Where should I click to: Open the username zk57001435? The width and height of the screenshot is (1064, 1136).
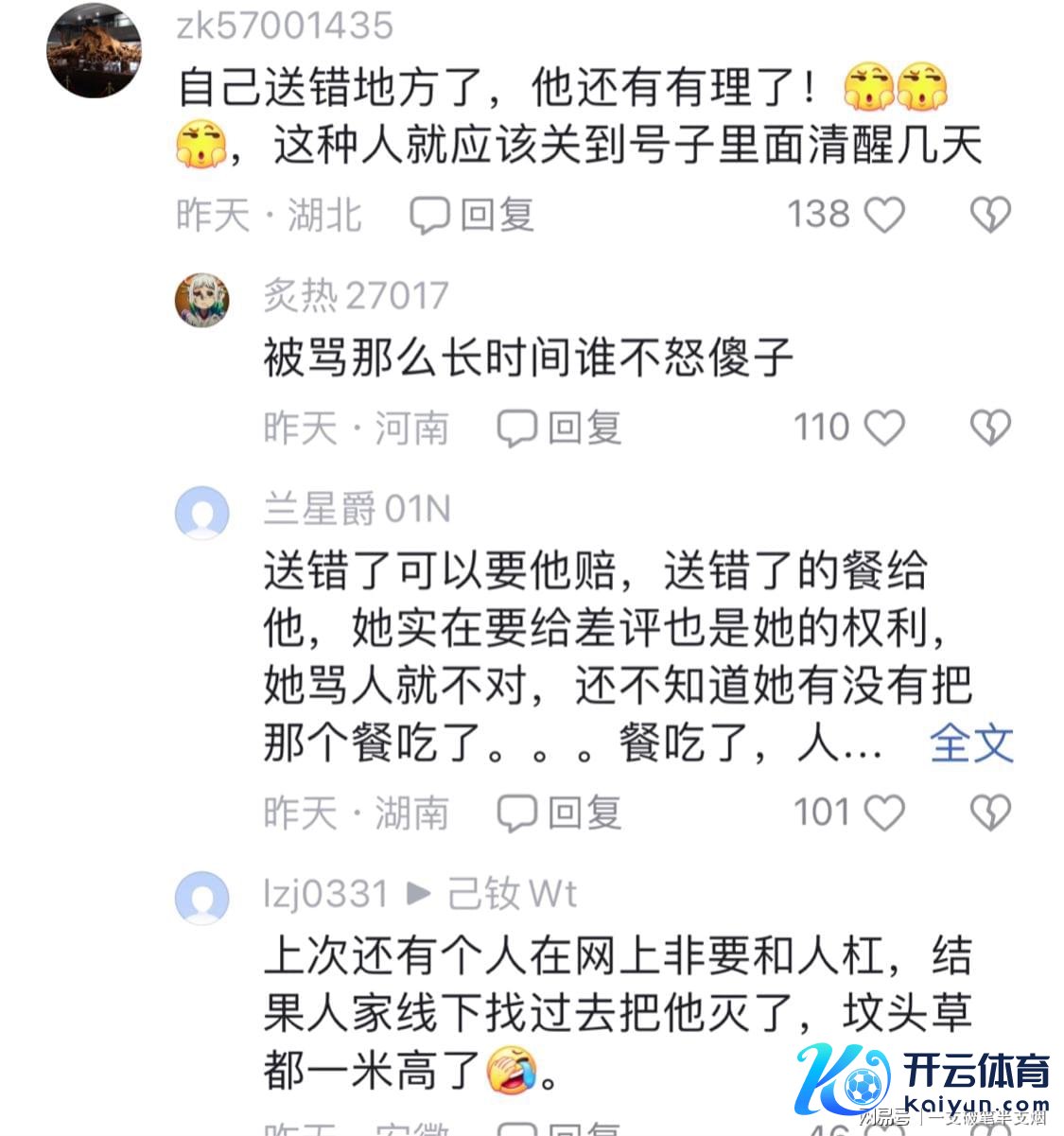pos(285,26)
